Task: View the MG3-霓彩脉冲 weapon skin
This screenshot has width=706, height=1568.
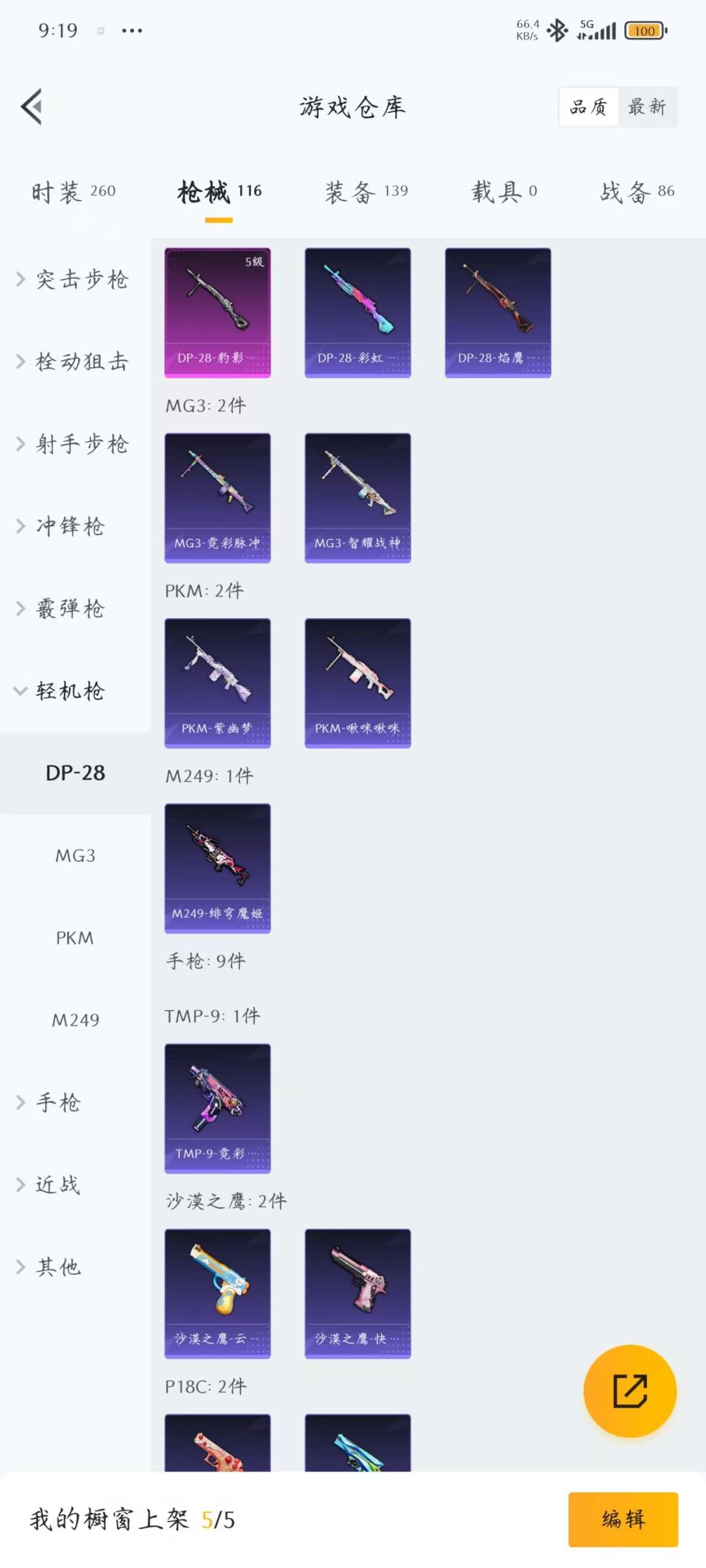Action: click(x=218, y=498)
